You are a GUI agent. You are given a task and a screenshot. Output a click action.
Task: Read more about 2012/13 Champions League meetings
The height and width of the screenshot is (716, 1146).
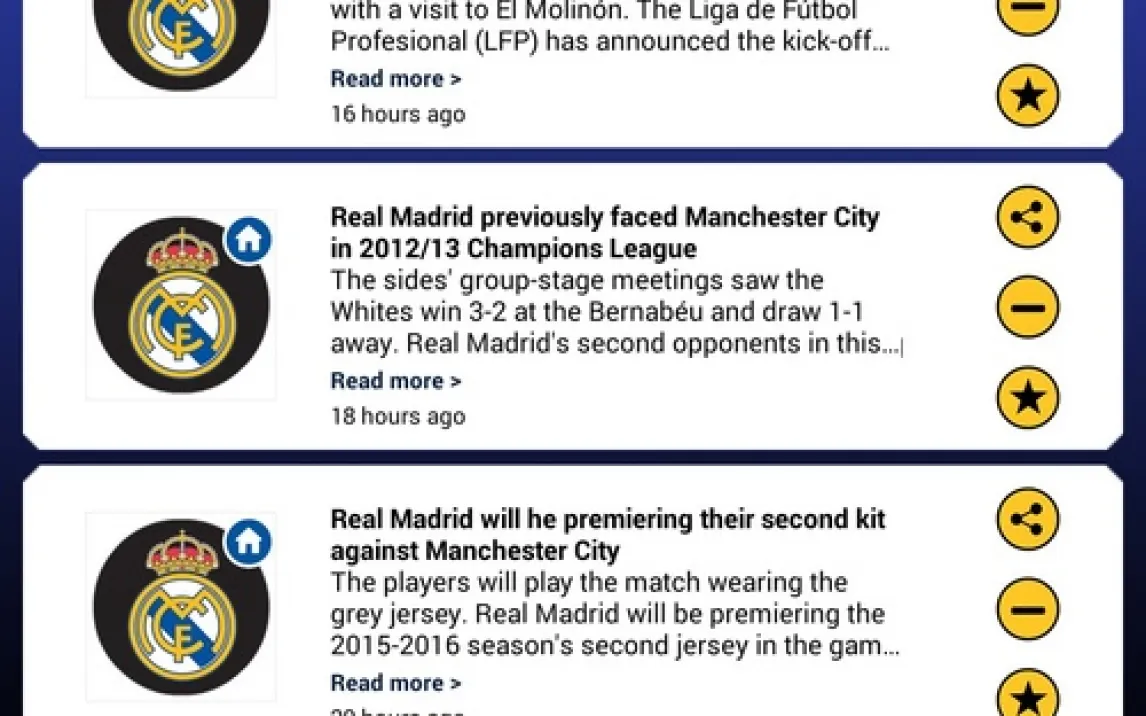tap(396, 381)
